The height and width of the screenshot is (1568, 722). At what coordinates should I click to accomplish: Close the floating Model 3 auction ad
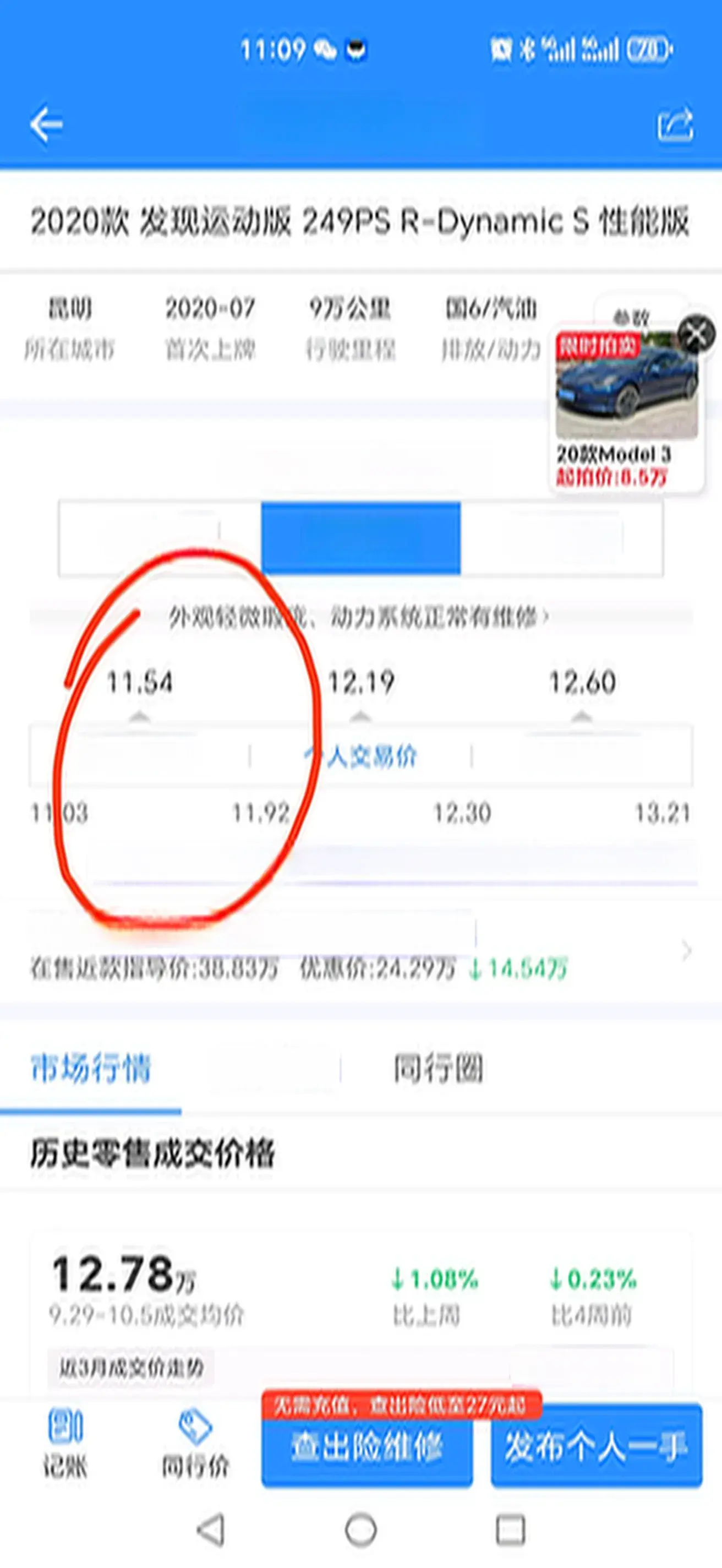(697, 333)
